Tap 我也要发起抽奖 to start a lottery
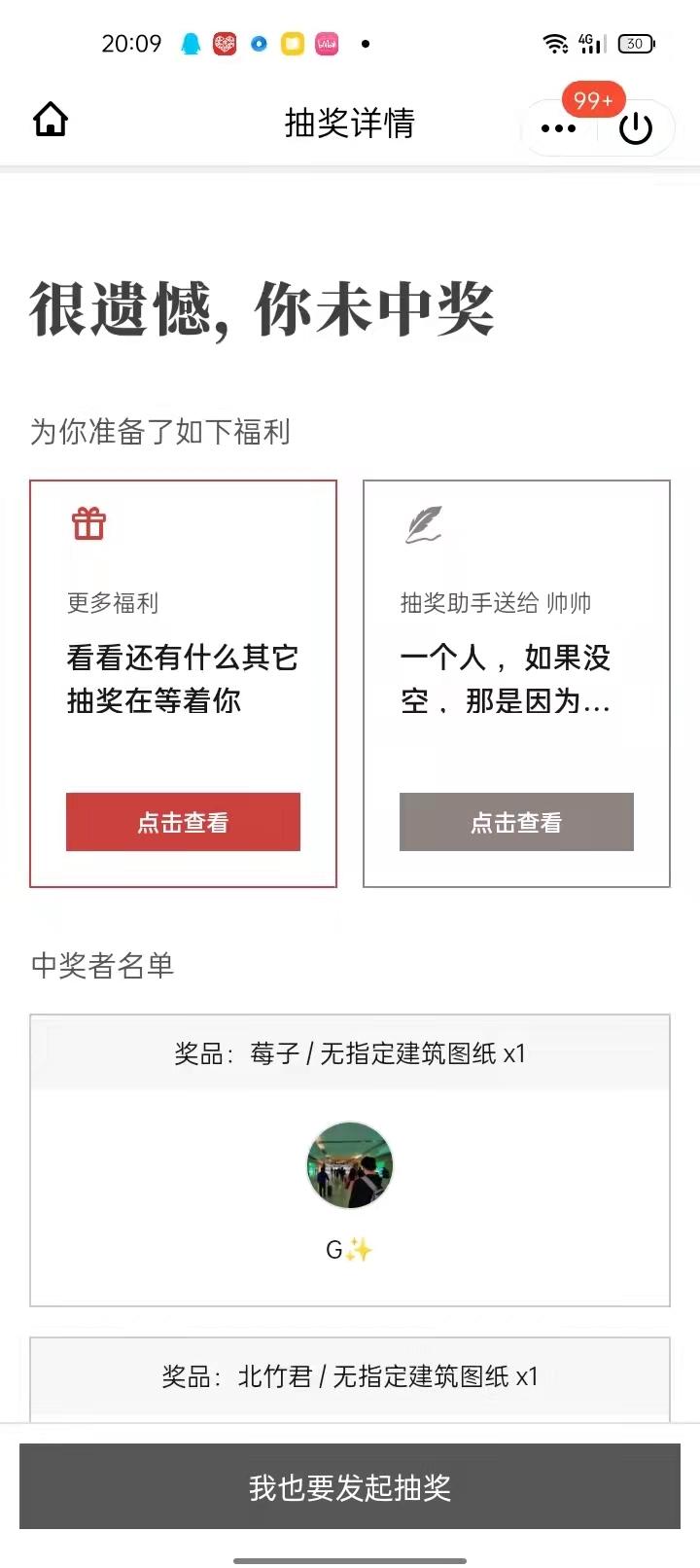This screenshot has height=1568, width=700. [x=350, y=1486]
